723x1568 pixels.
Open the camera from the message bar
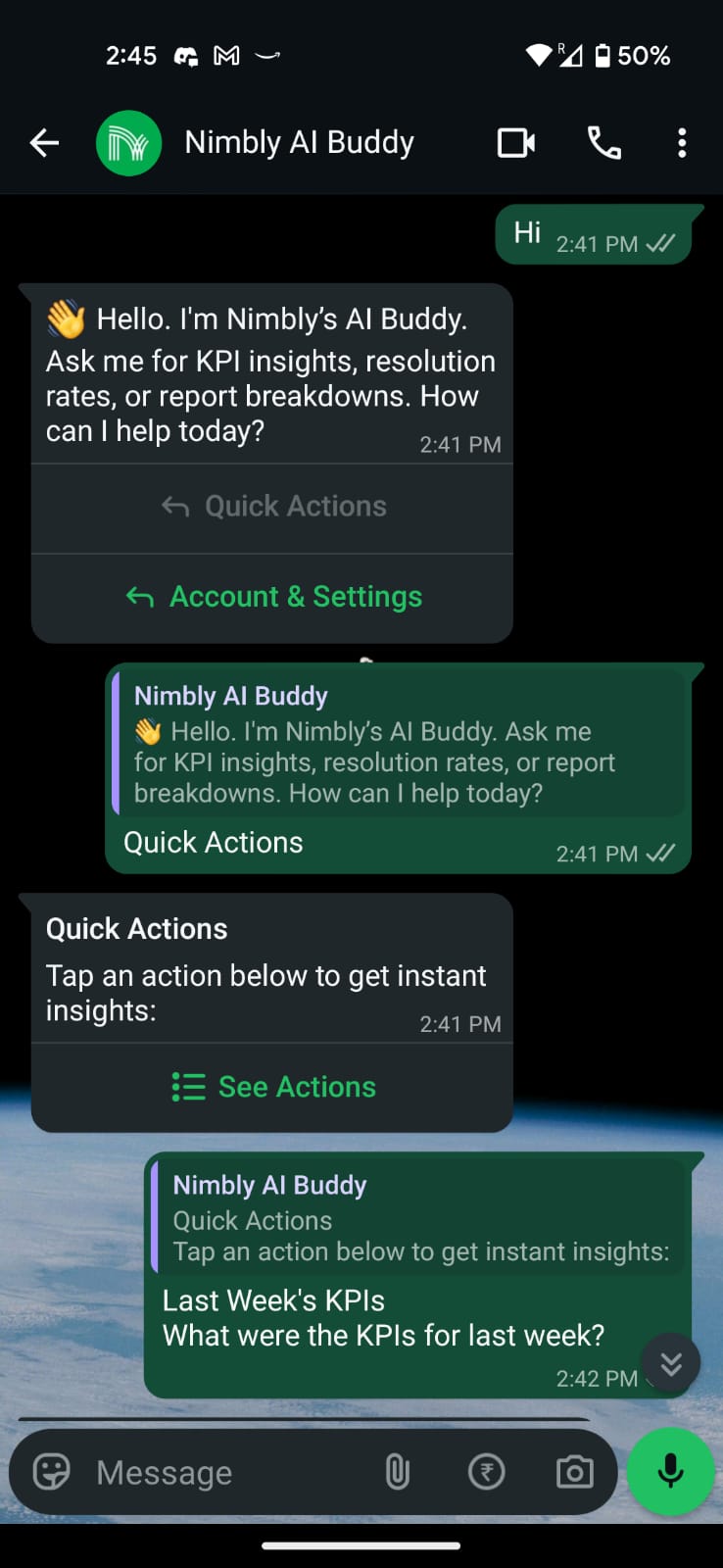pos(574,1471)
